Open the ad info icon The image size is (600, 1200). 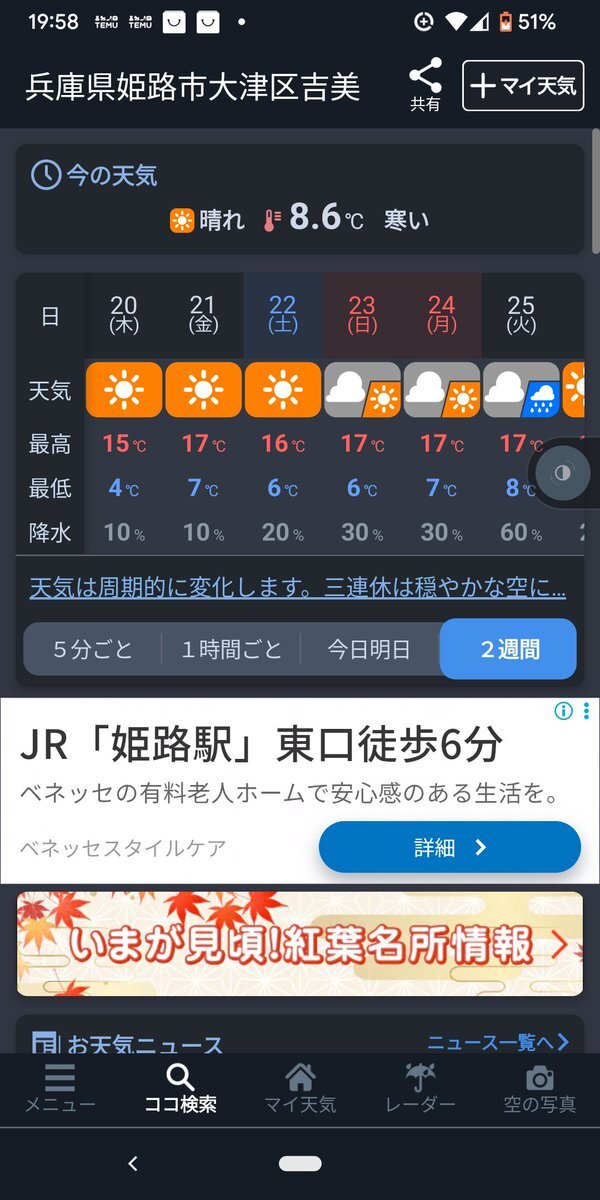click(564, 711)
